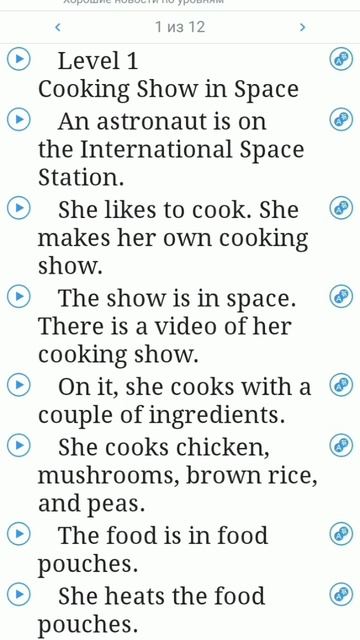Translate the 'An astronaut is on' paragraph
Viewport: 360px width, 640px height.
coord(341,120)
